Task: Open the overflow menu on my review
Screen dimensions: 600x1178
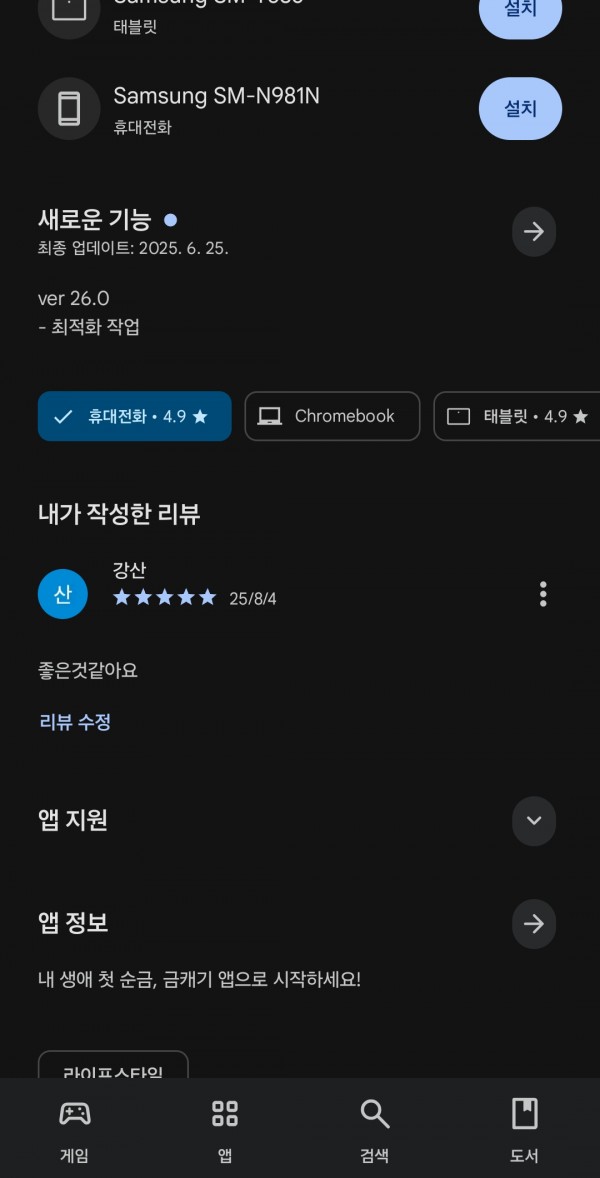Action: (543, 594)
